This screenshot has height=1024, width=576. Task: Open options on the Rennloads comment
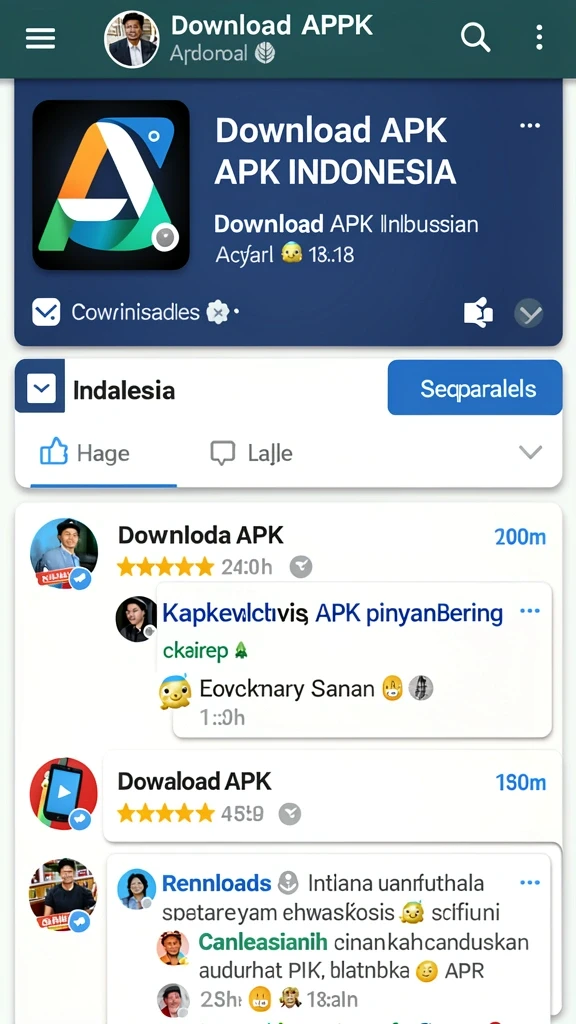(530, 883)
